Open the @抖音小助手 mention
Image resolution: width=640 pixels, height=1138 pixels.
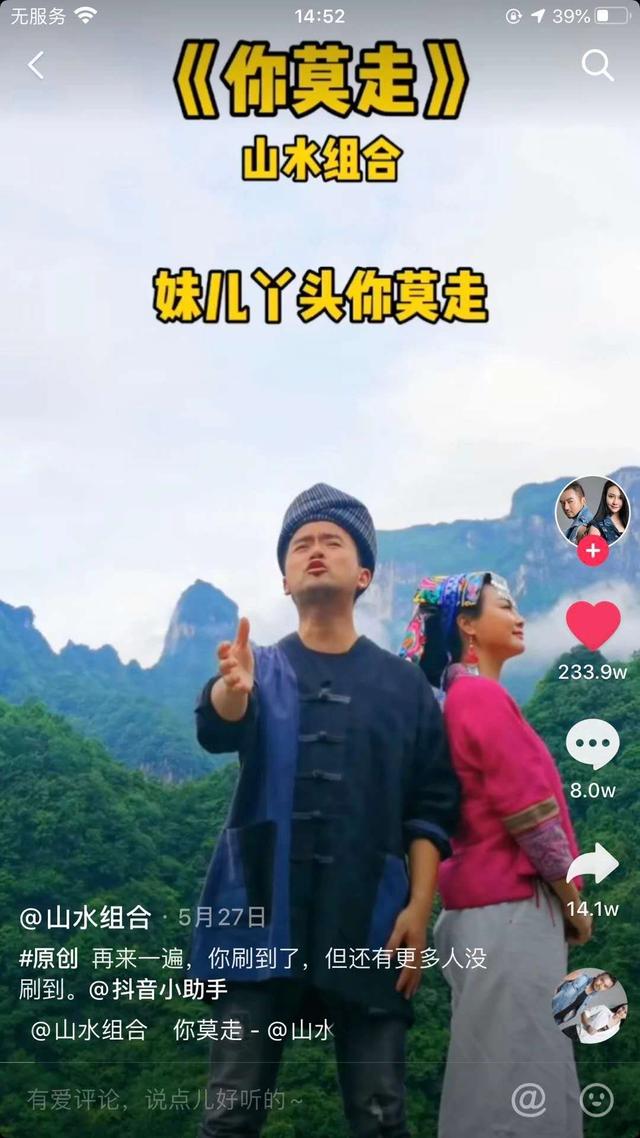158,991
